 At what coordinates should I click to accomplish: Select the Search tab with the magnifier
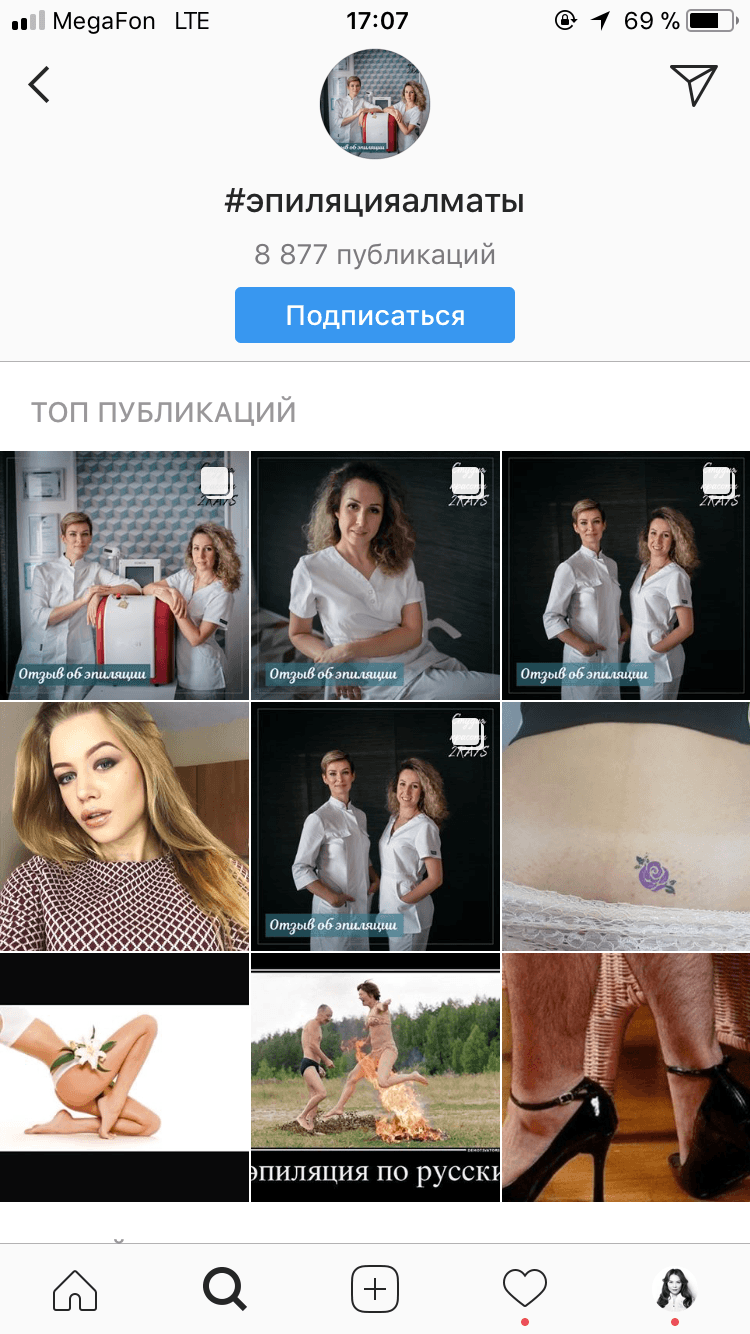[225, 1289]
